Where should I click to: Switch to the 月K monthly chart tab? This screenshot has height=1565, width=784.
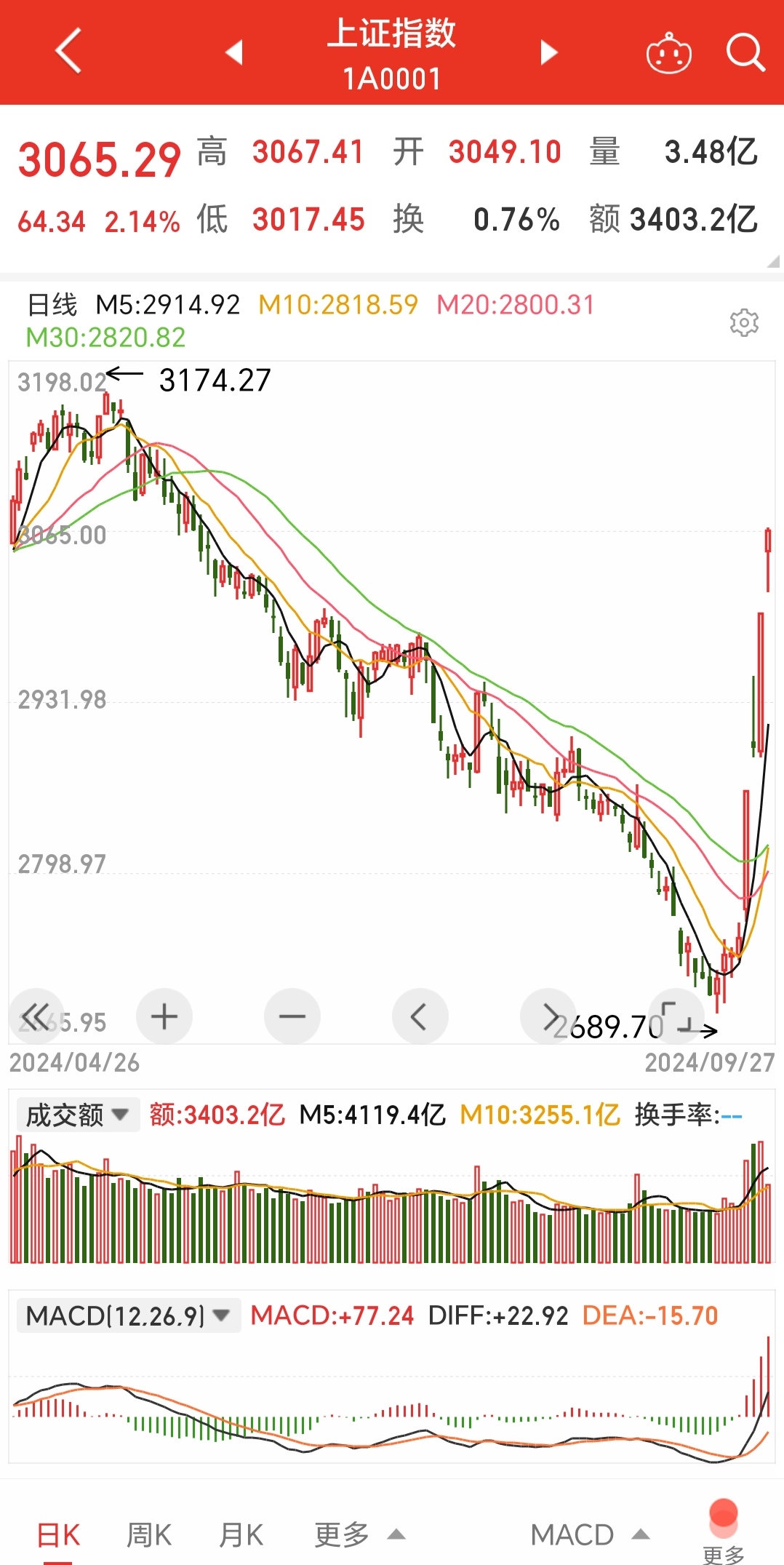click(240, 1534)
